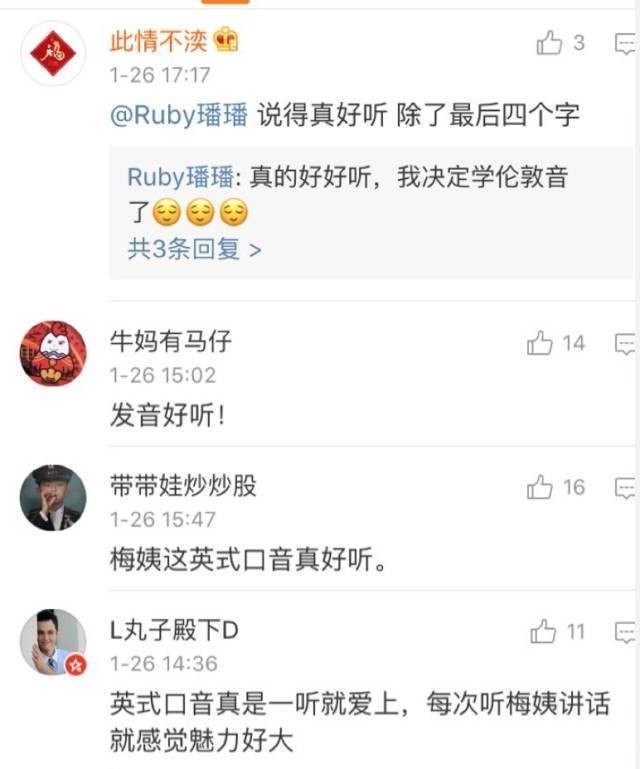This screenshot has width=640, height=769.
Task: Expand 共3条回复 replies
Action: pos(194,250)
